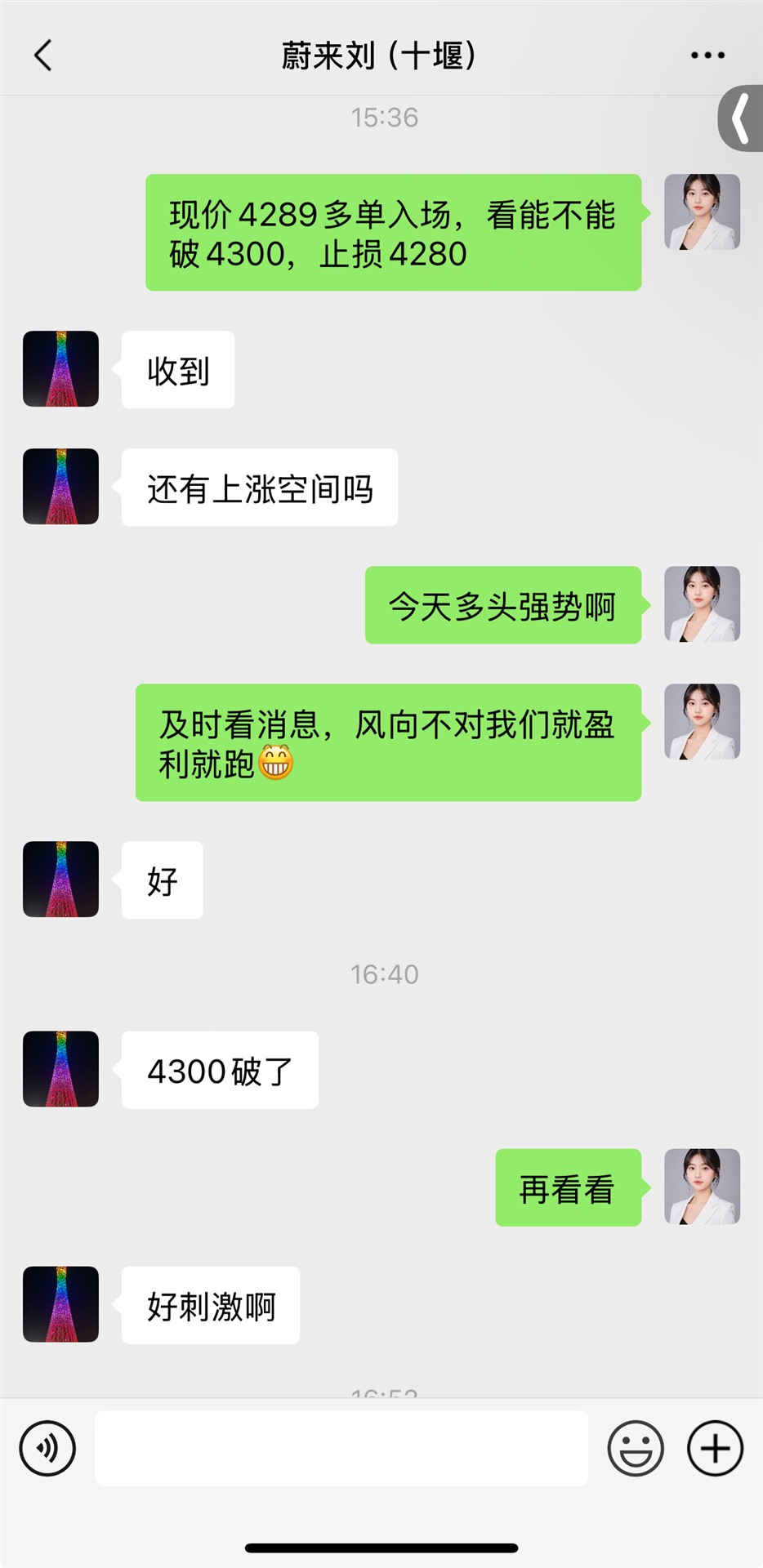Tap contact avatar next to 4300破了

click(60, 1068)
